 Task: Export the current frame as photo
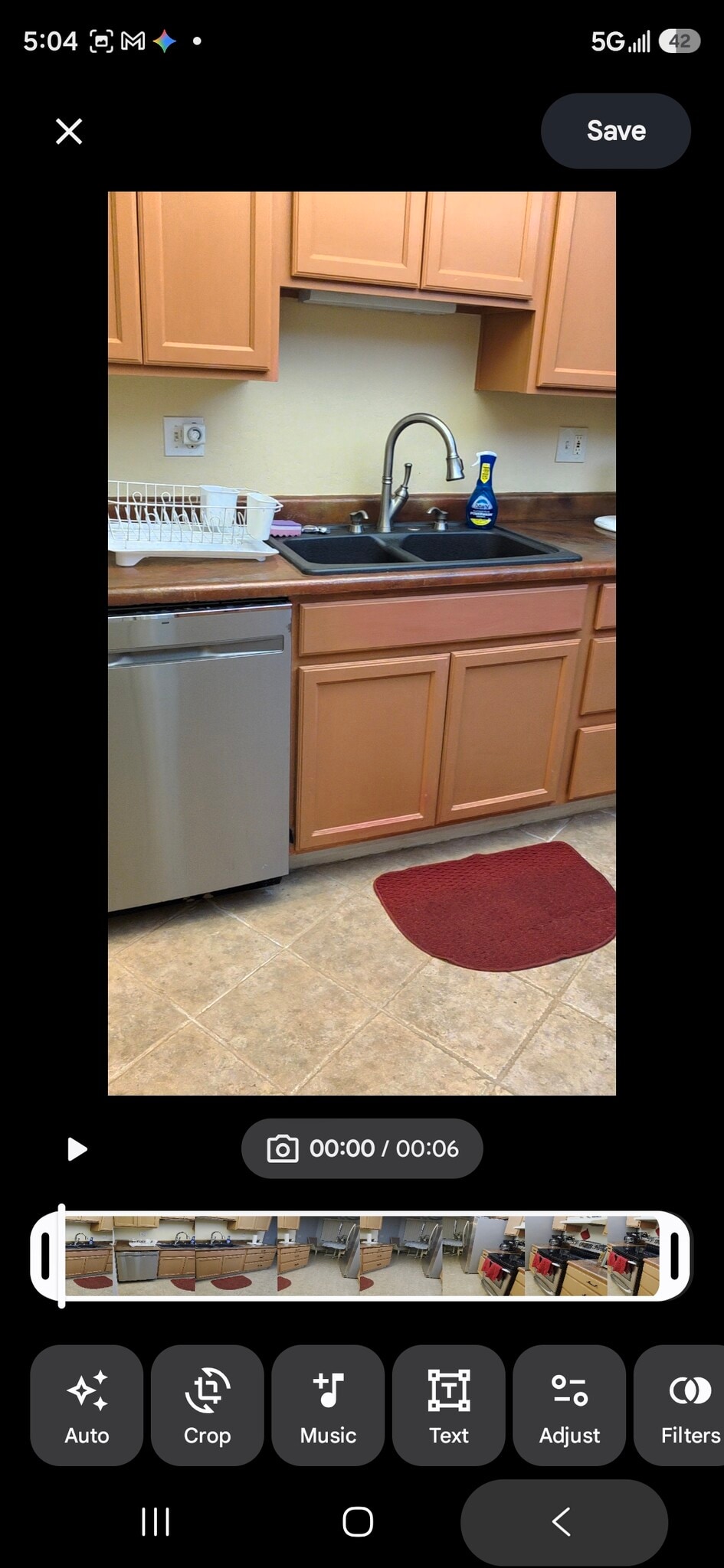click(283, 1148)
